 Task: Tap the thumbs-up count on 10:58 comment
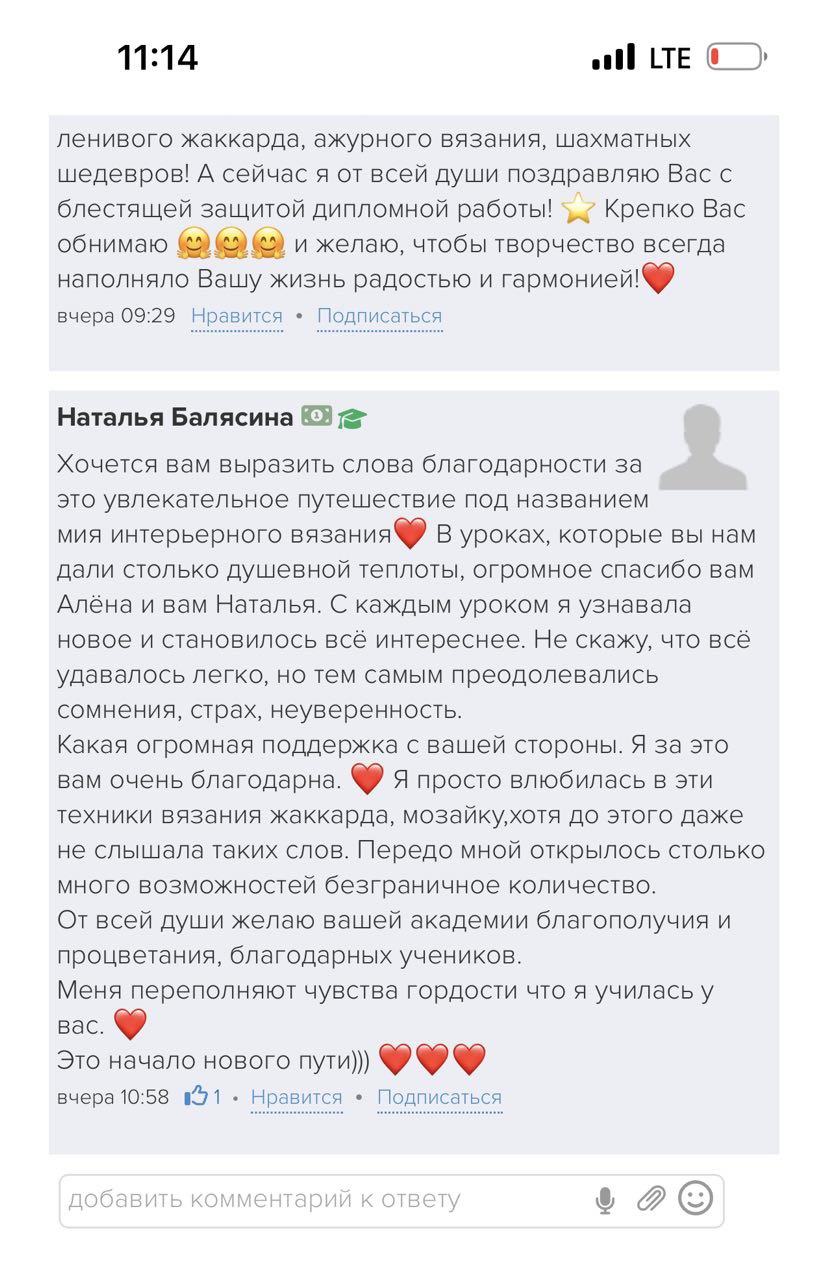(203, 1097)
